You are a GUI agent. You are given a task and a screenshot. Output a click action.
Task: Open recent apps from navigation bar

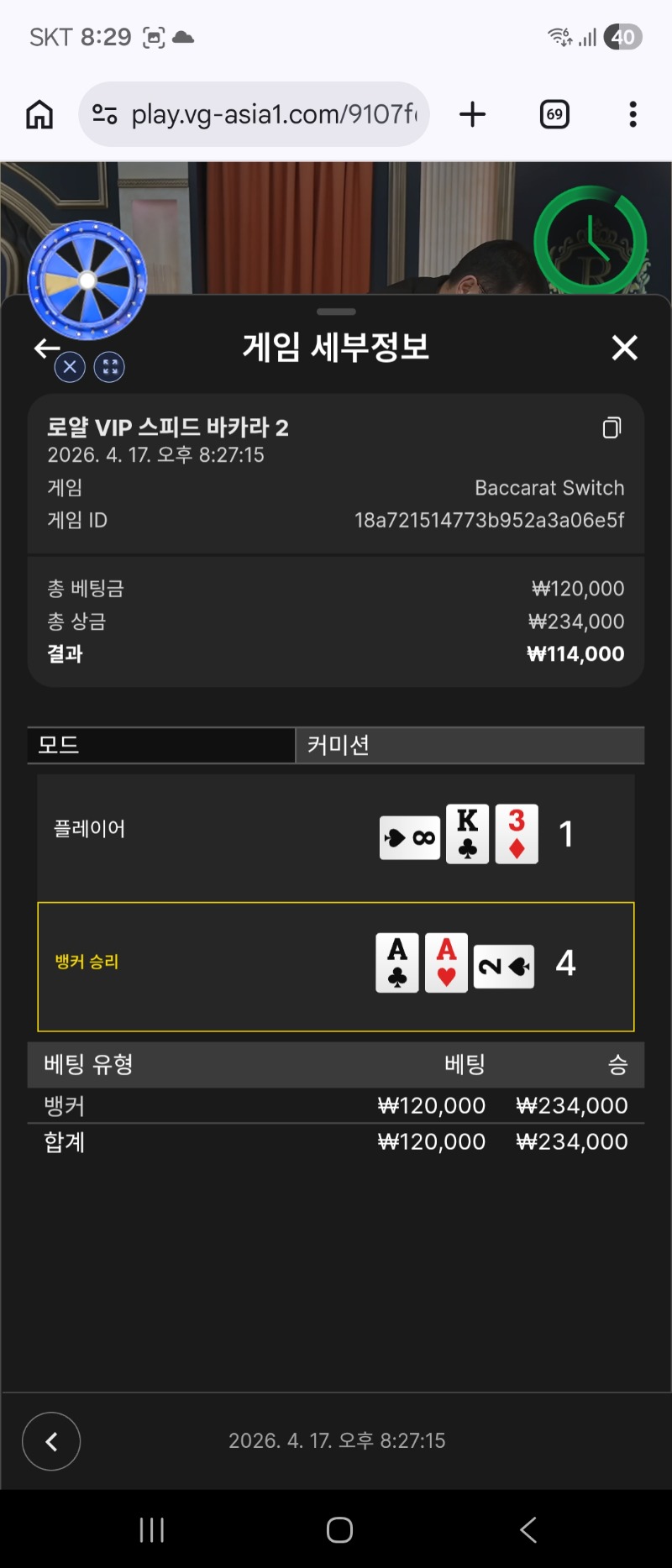click(x=152, y=1529)
